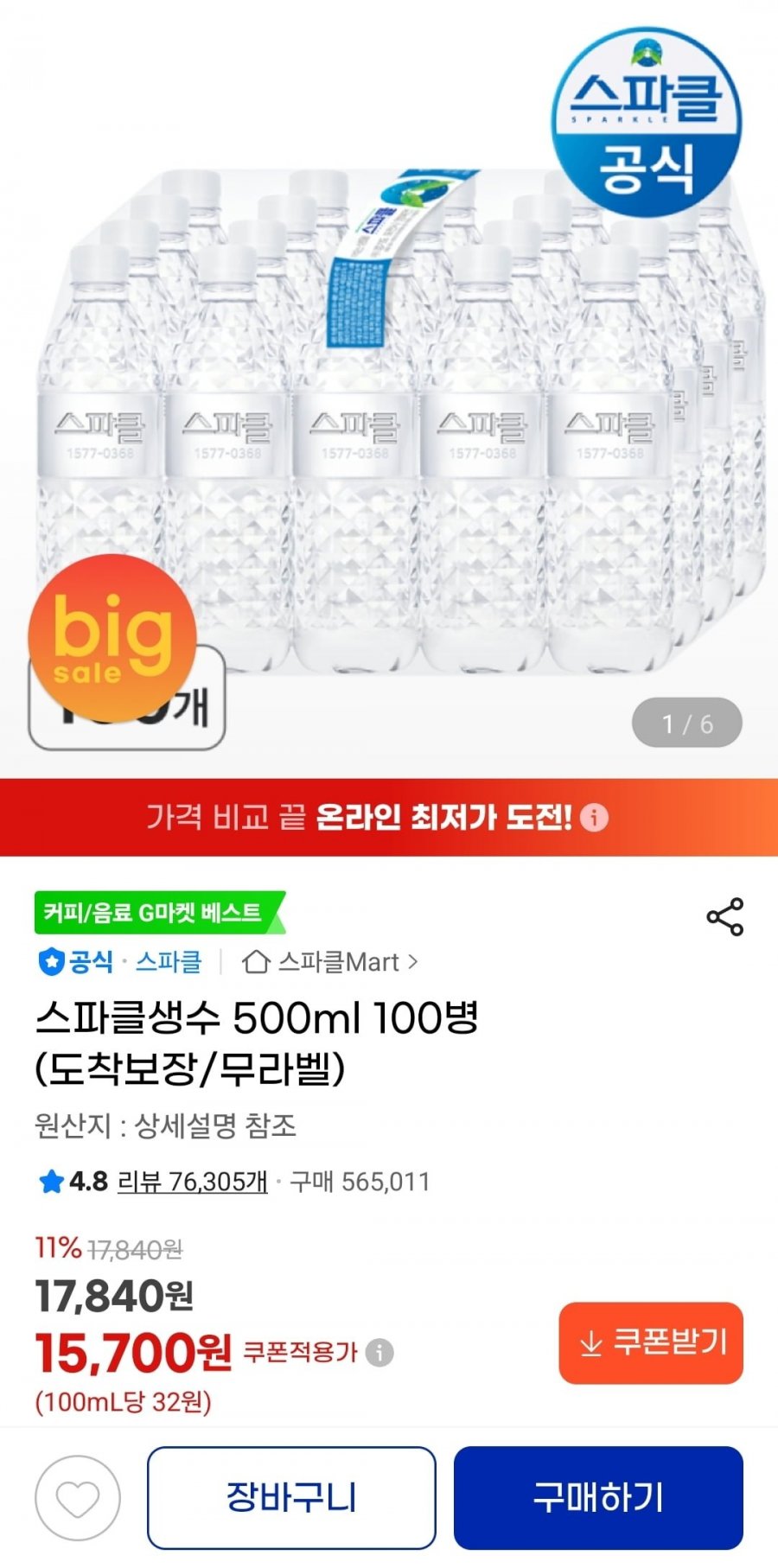Download the coupon with 쿠폰받기
This screenshot has height=1568, width=778.
651,1343
